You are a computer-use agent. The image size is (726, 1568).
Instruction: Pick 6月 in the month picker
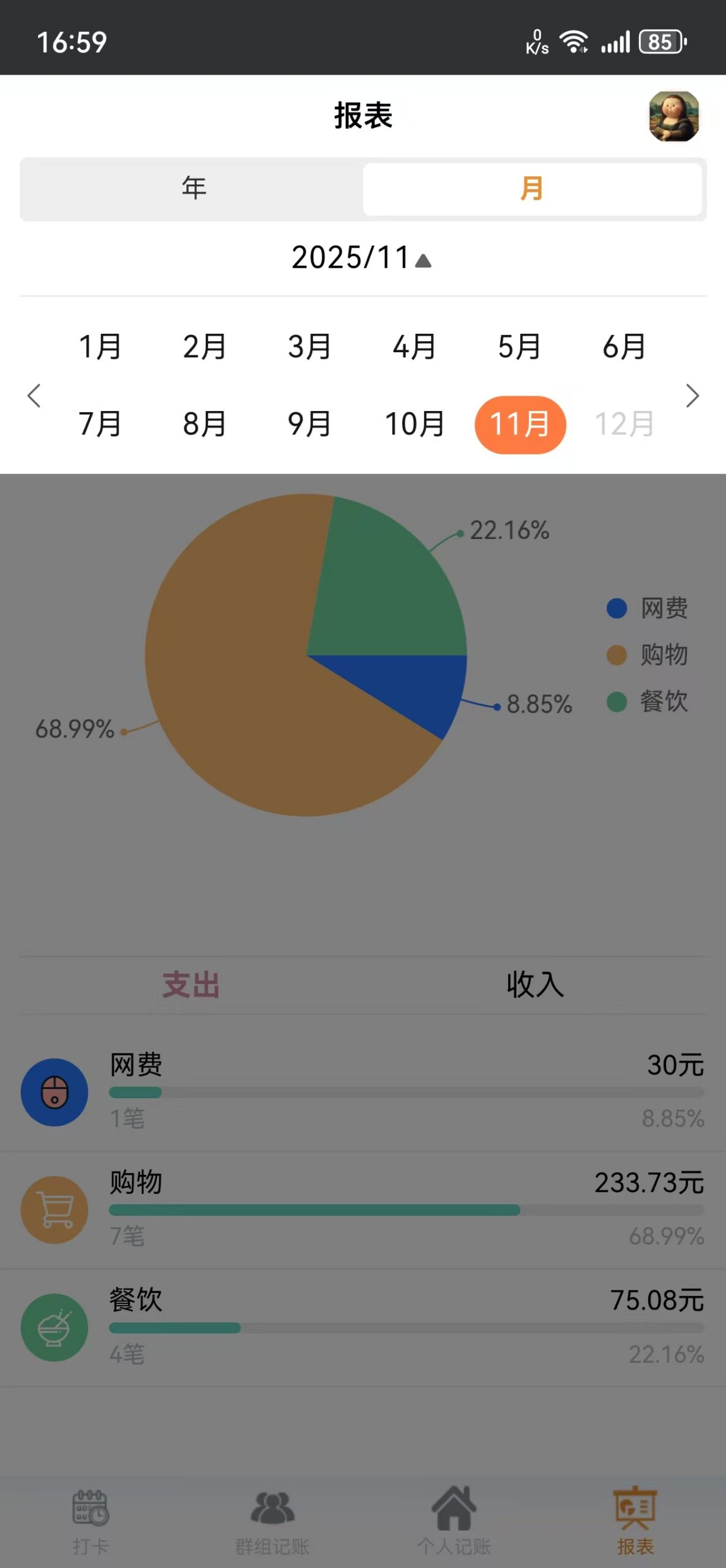(x=624, y=347)
